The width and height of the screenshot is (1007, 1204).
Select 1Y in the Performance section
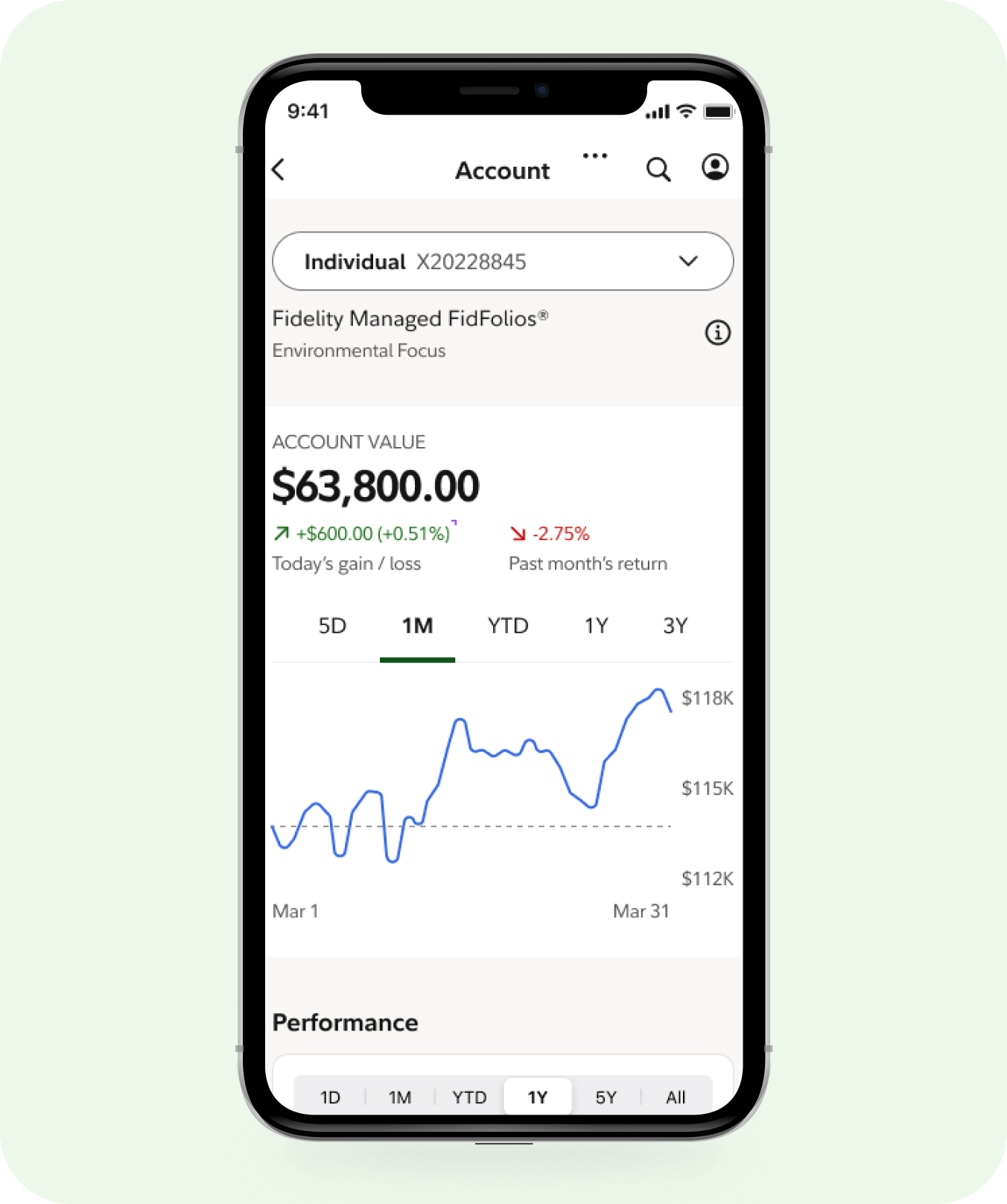click(538, 1097)
